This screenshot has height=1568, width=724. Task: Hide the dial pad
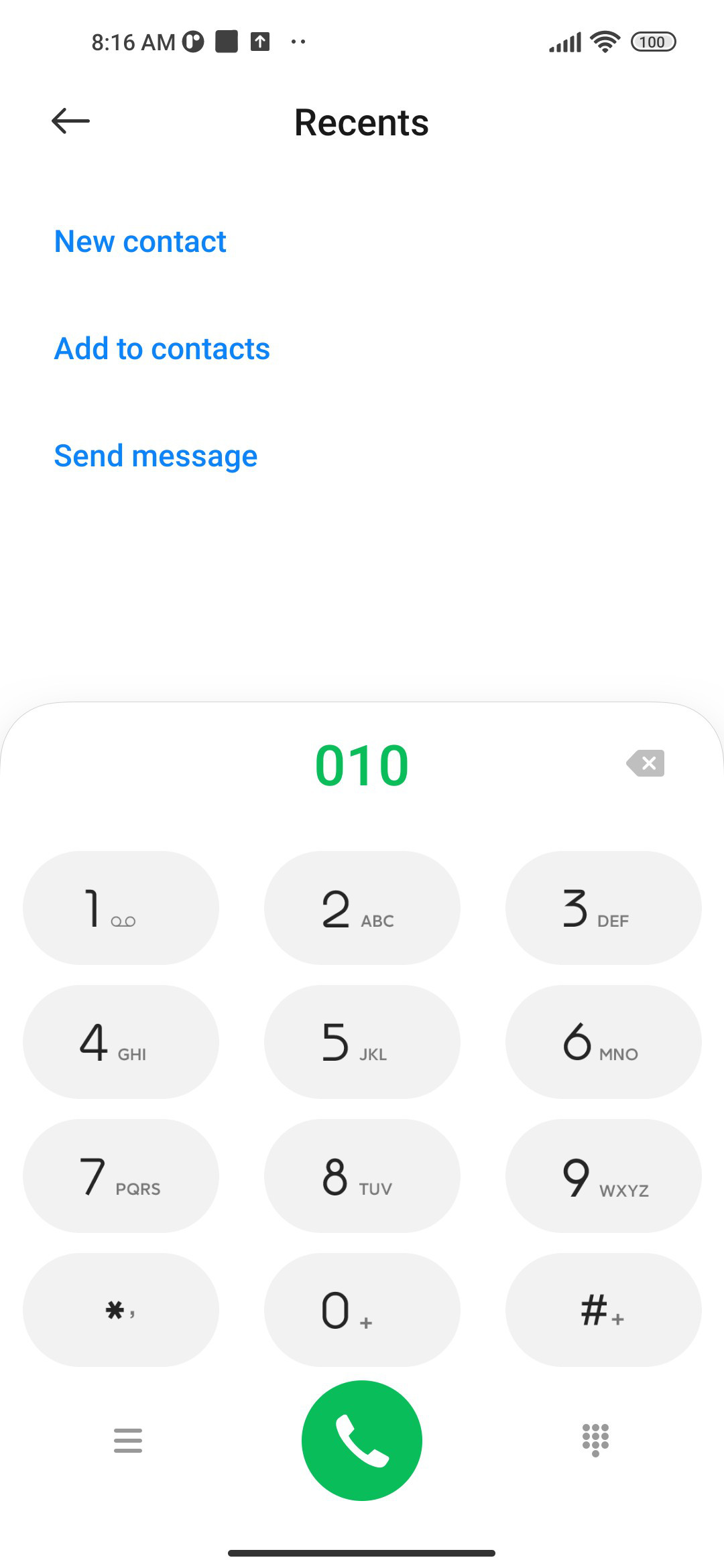coord(595,1440)
